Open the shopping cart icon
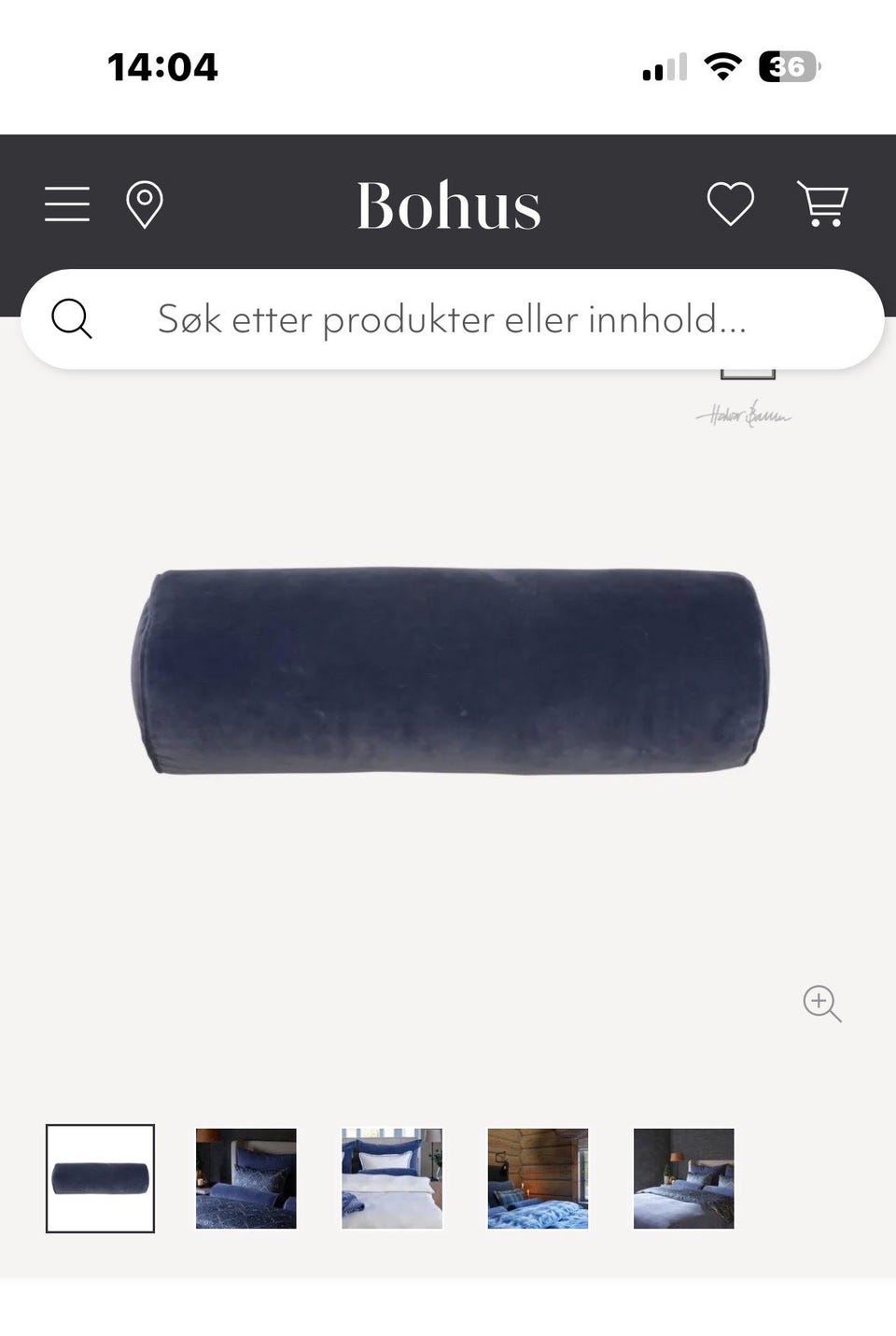The height and width of the screenshot is (1336, 896). (x=823, y=204)
